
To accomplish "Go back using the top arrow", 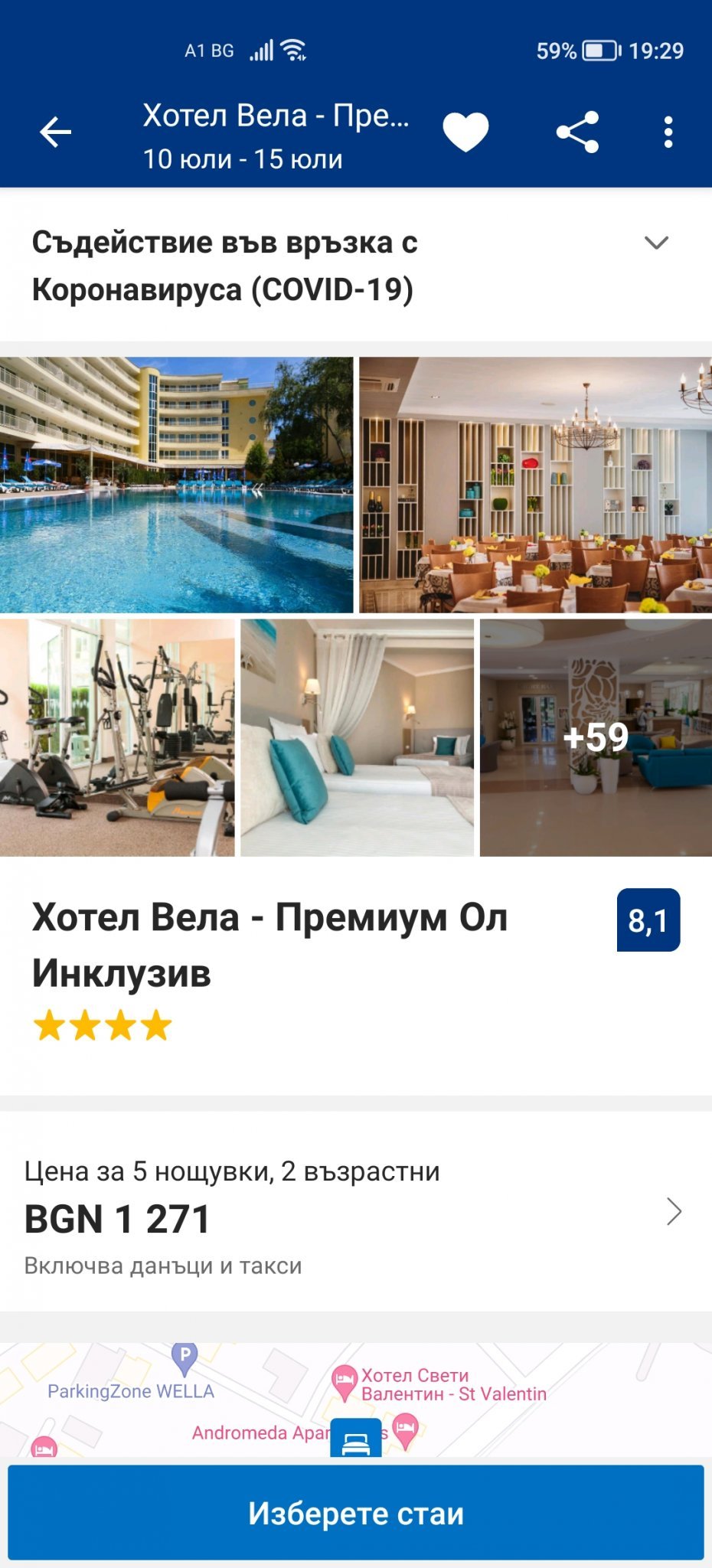I will click(x=56, y=132).
